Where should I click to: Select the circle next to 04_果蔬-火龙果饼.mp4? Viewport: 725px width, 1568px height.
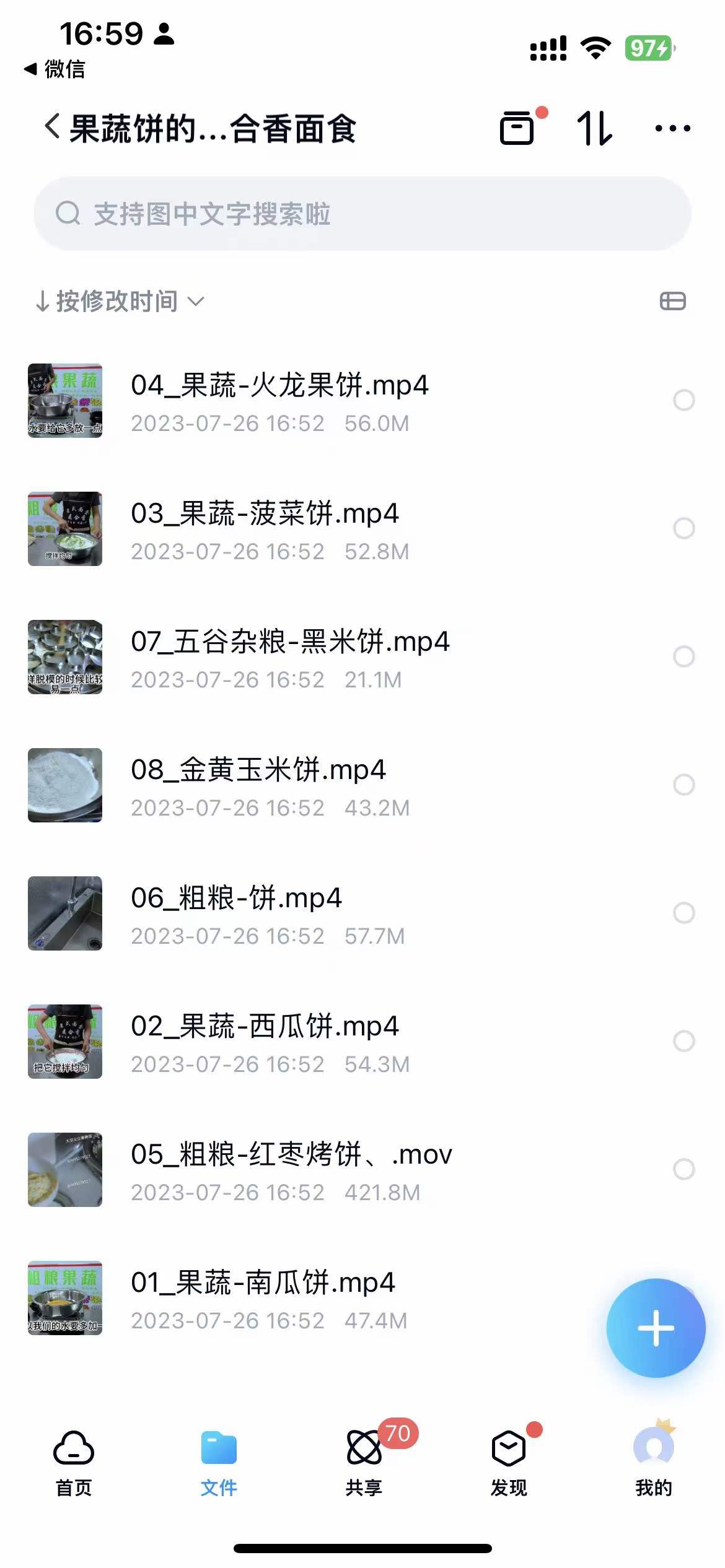(684, 401)
